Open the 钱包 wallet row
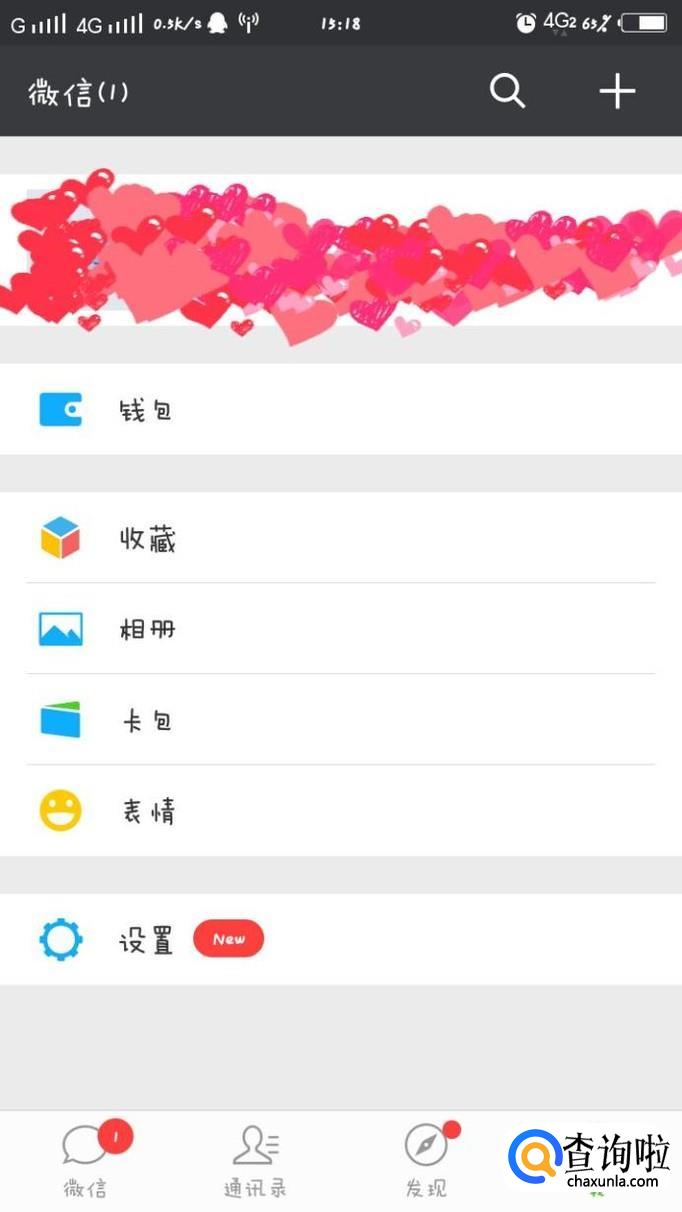Viewport: 682px width, 1212px height. [x=340, y=410]
